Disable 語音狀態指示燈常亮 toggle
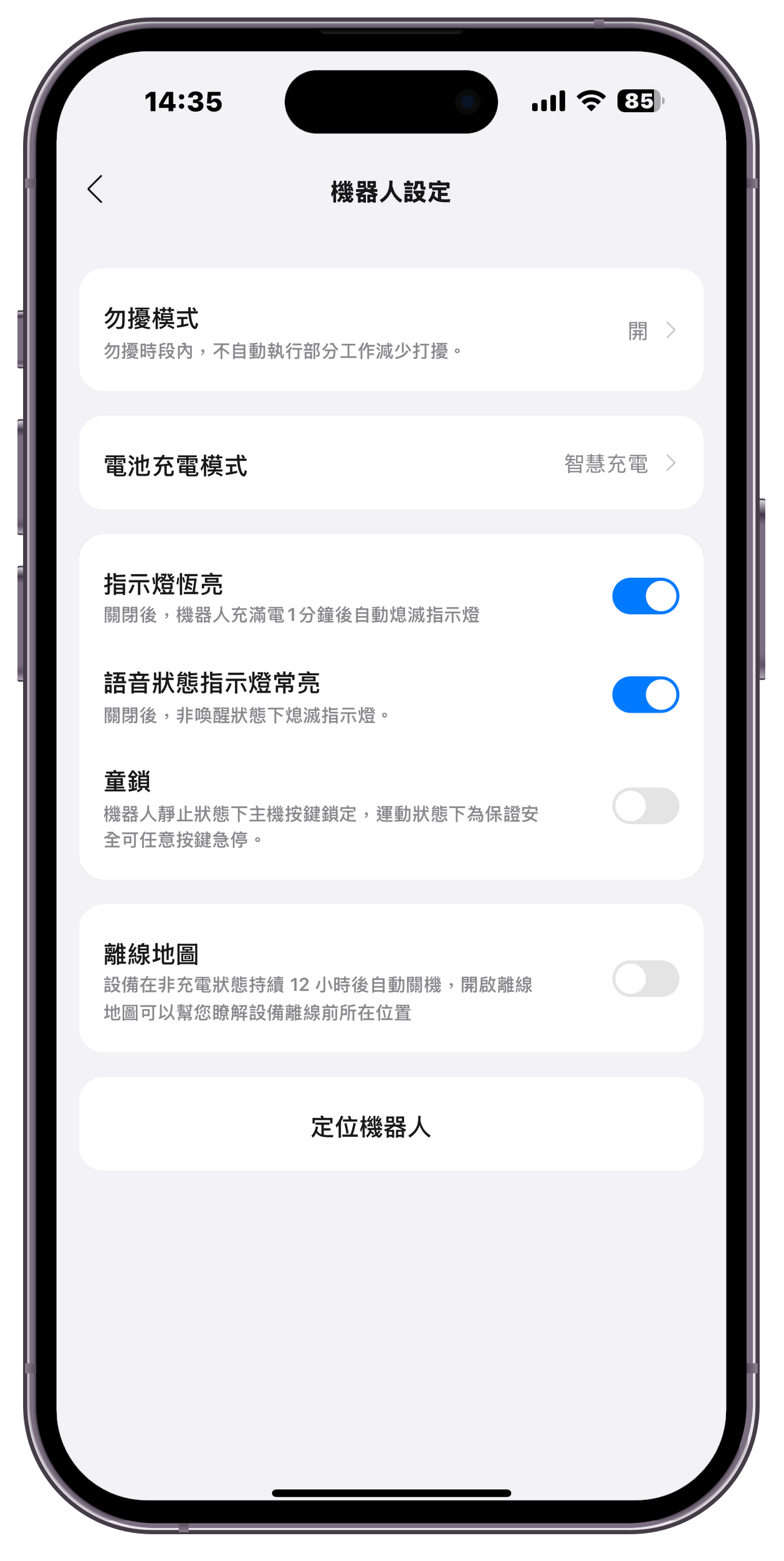This screenshot has width=784, height=1561. 644,694
